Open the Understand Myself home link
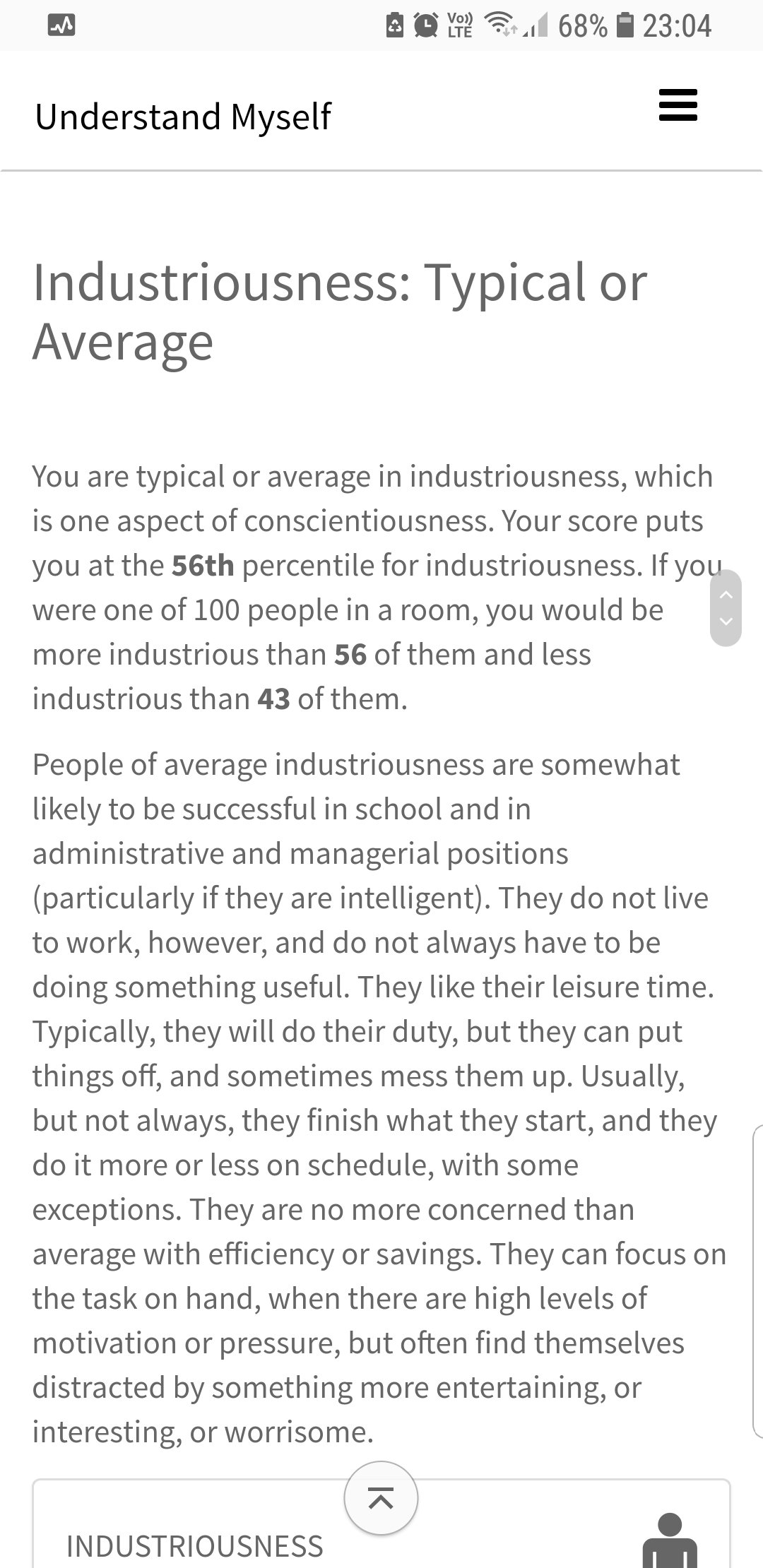The image size is (763, 1568). [x=183, y=117]
